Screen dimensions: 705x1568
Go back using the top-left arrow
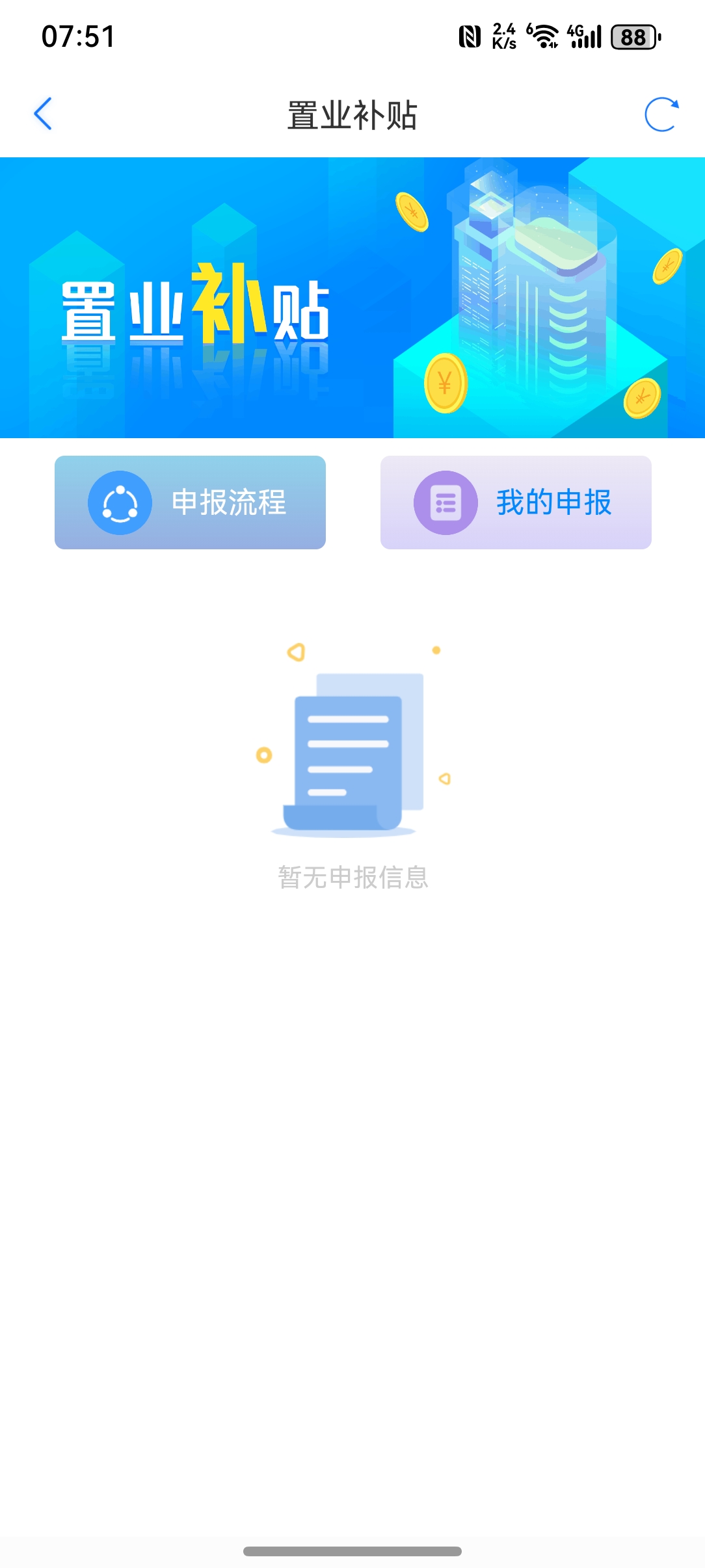point(43,114)
